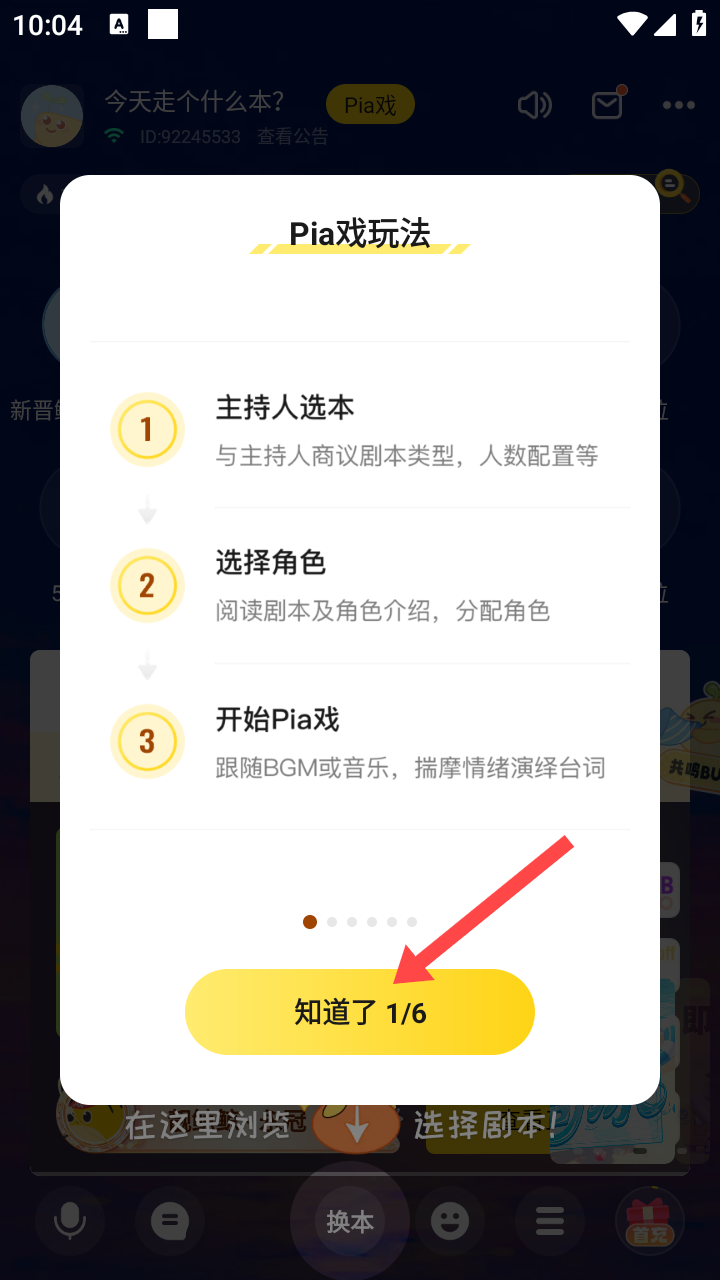This screenshot has width=720, height=1280.
Task: Toggle the room speaker sound icon
Action: tap(535, 105)
